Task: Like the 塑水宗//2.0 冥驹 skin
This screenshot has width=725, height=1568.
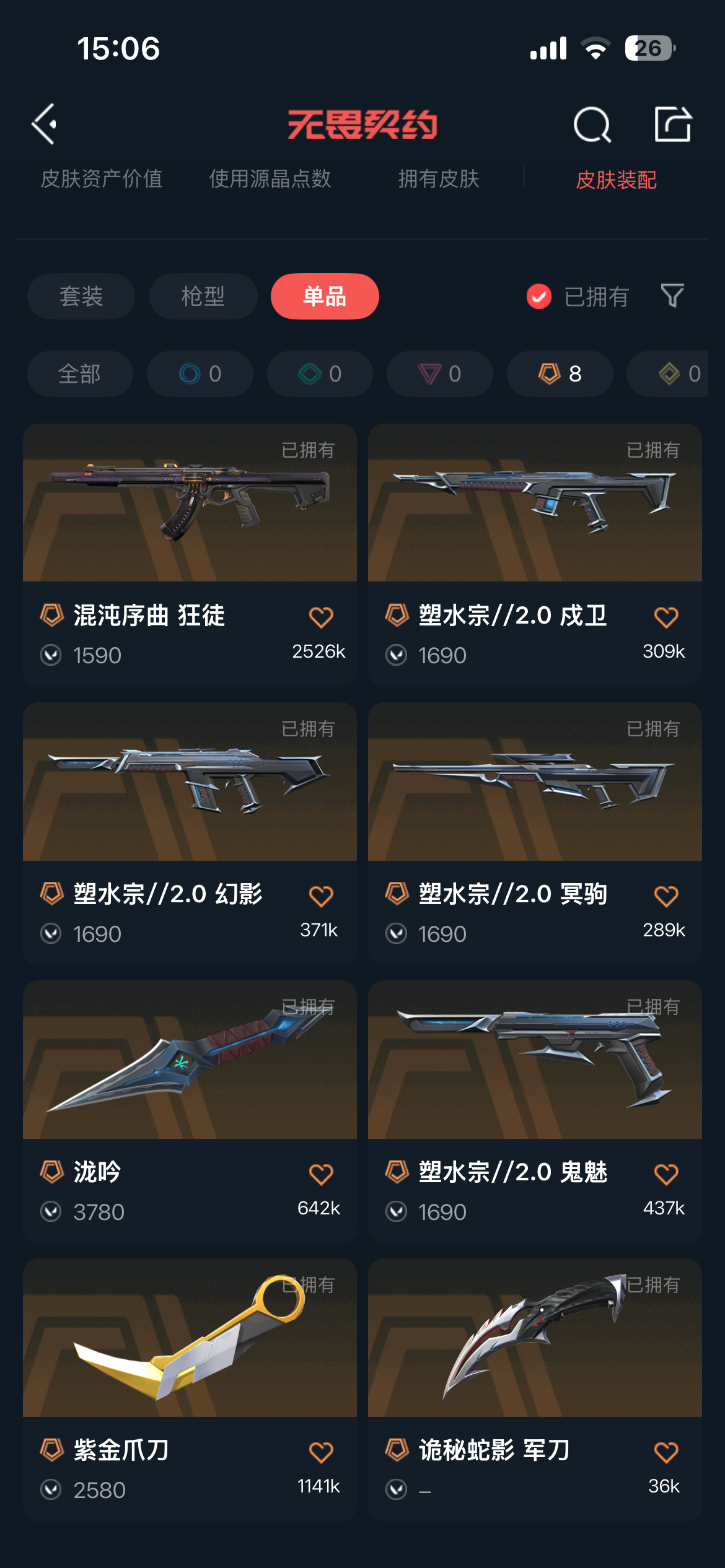Action: (666, 895)
